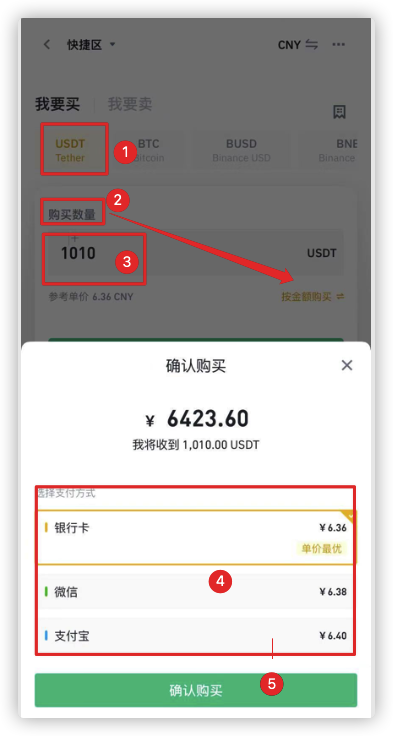The height and width of the screenshot is (736, 393).
Task: Select 银行卡 as payment method
Action: [x=195, y=537]
